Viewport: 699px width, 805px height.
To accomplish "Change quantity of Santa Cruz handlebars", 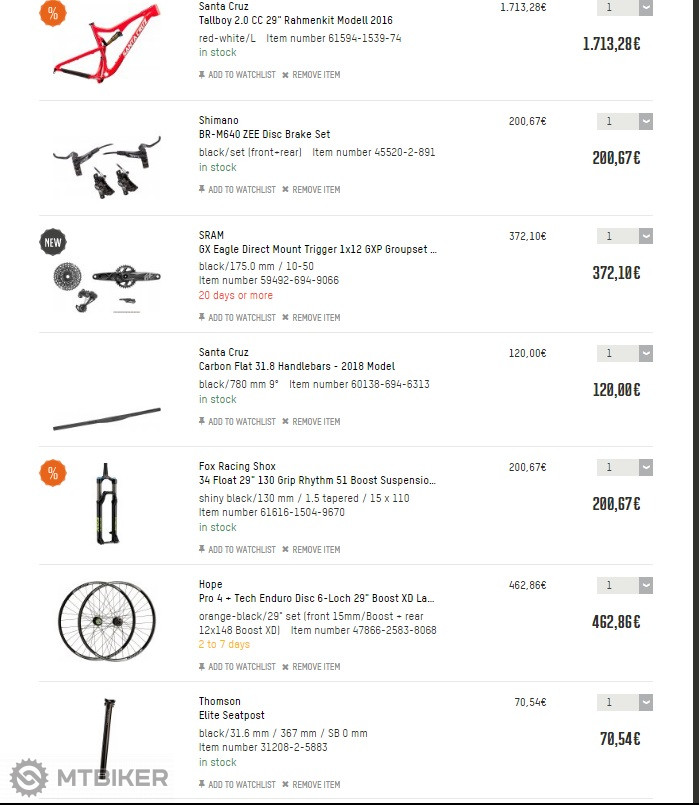I will pyautogui.click(x=645, y=353).
